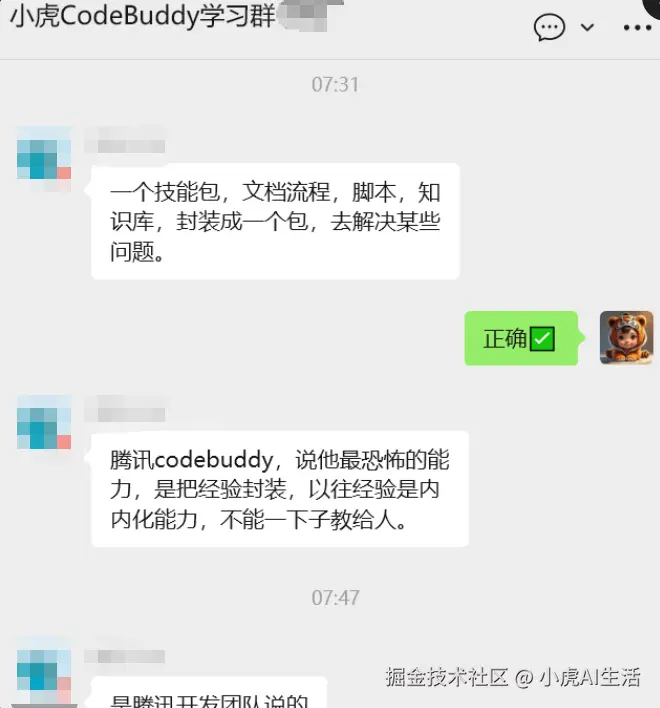660x708 pixels.
Task: Open the three-dot more options menu
Action: click(636, 27)
